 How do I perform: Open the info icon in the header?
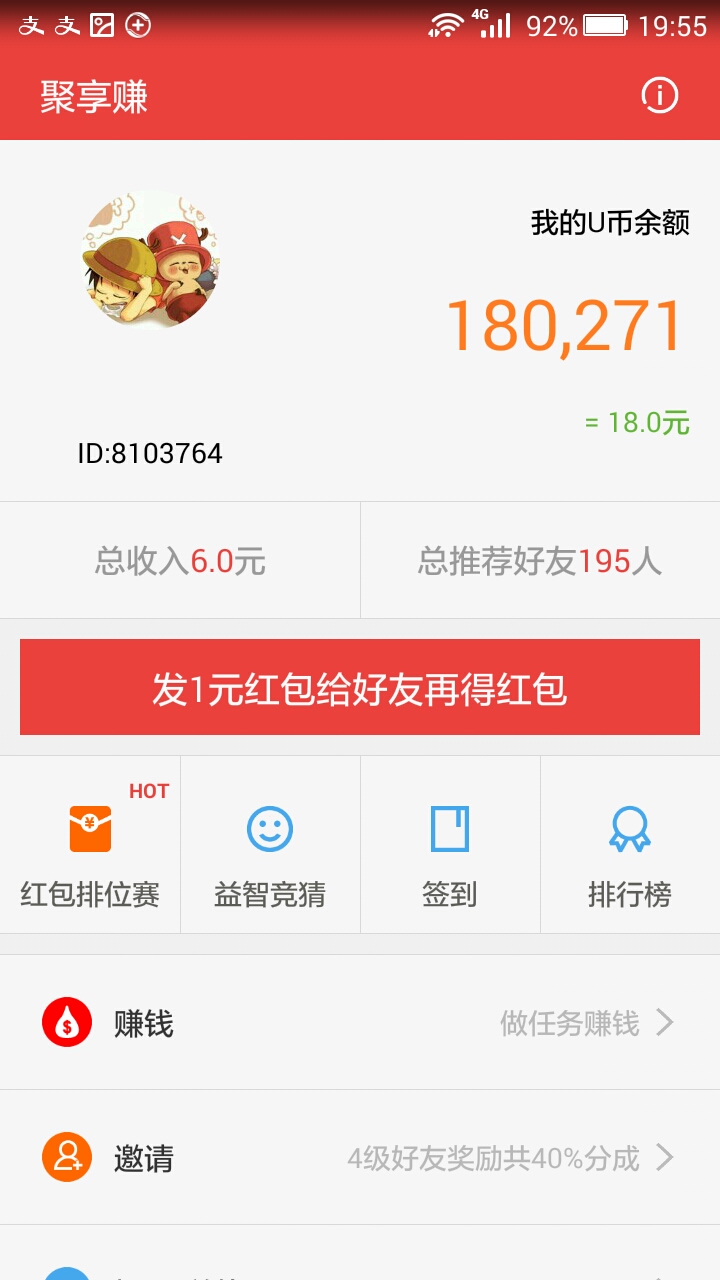659,95
